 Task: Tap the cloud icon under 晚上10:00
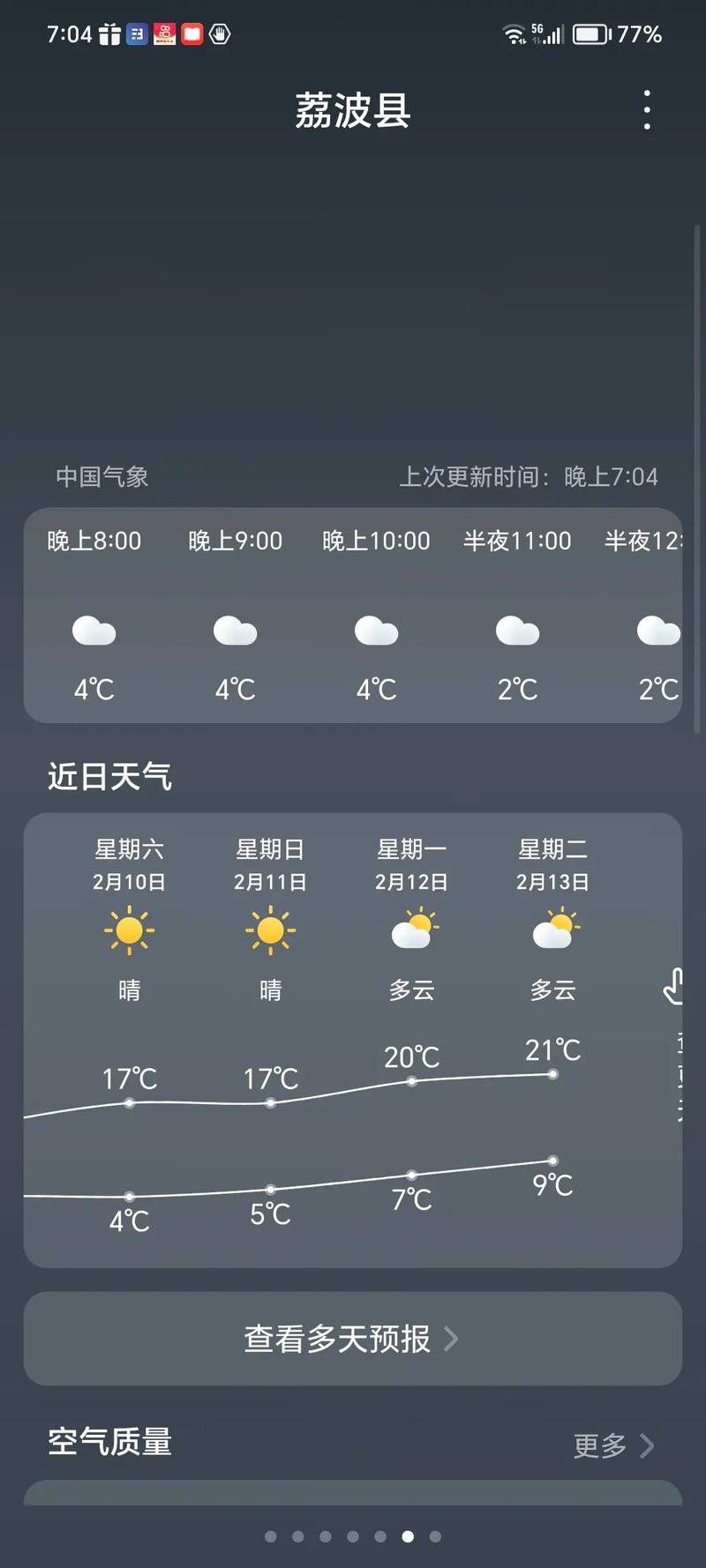[x=377, y=631]
